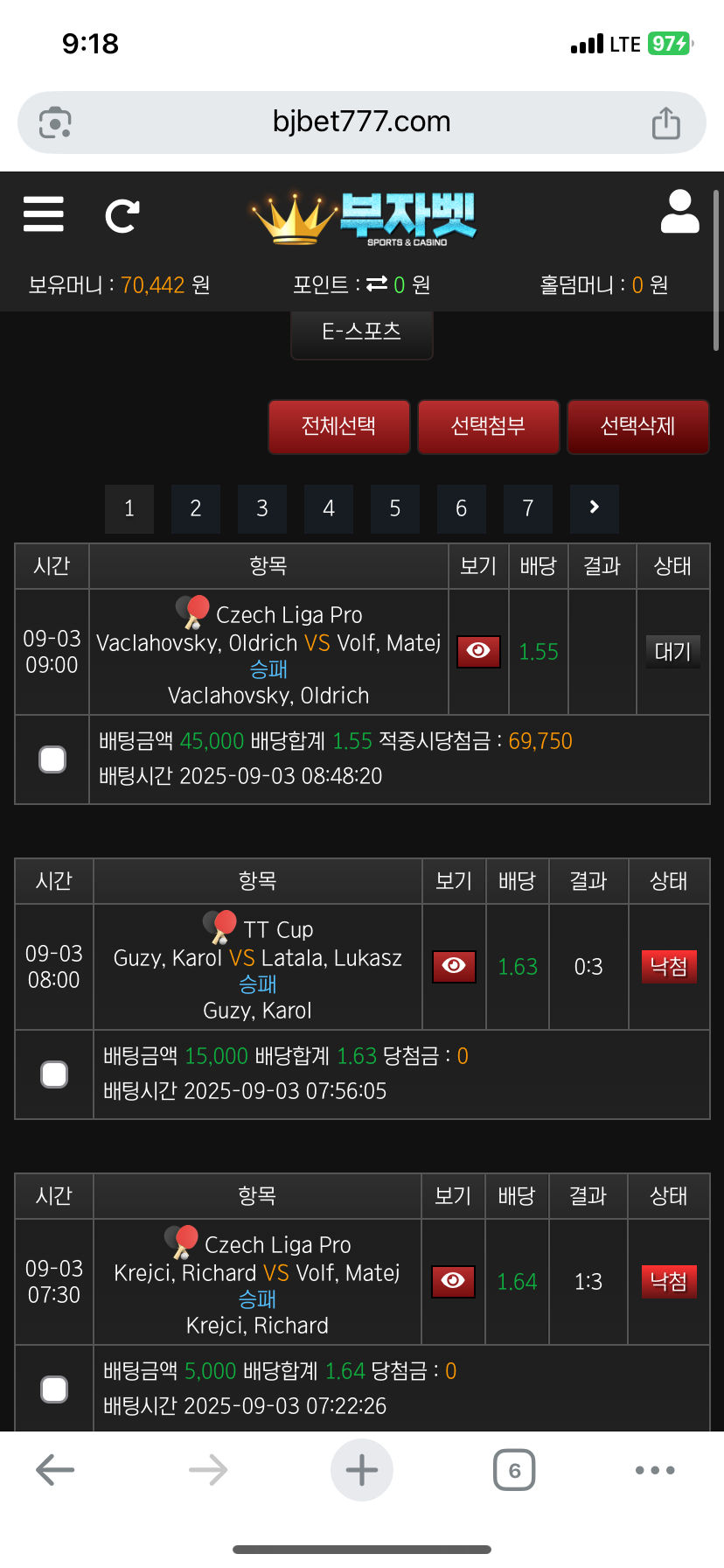Go to page 2 of bet history
724x1568 pixels.
pyautogui.click(x=196, y=508)
